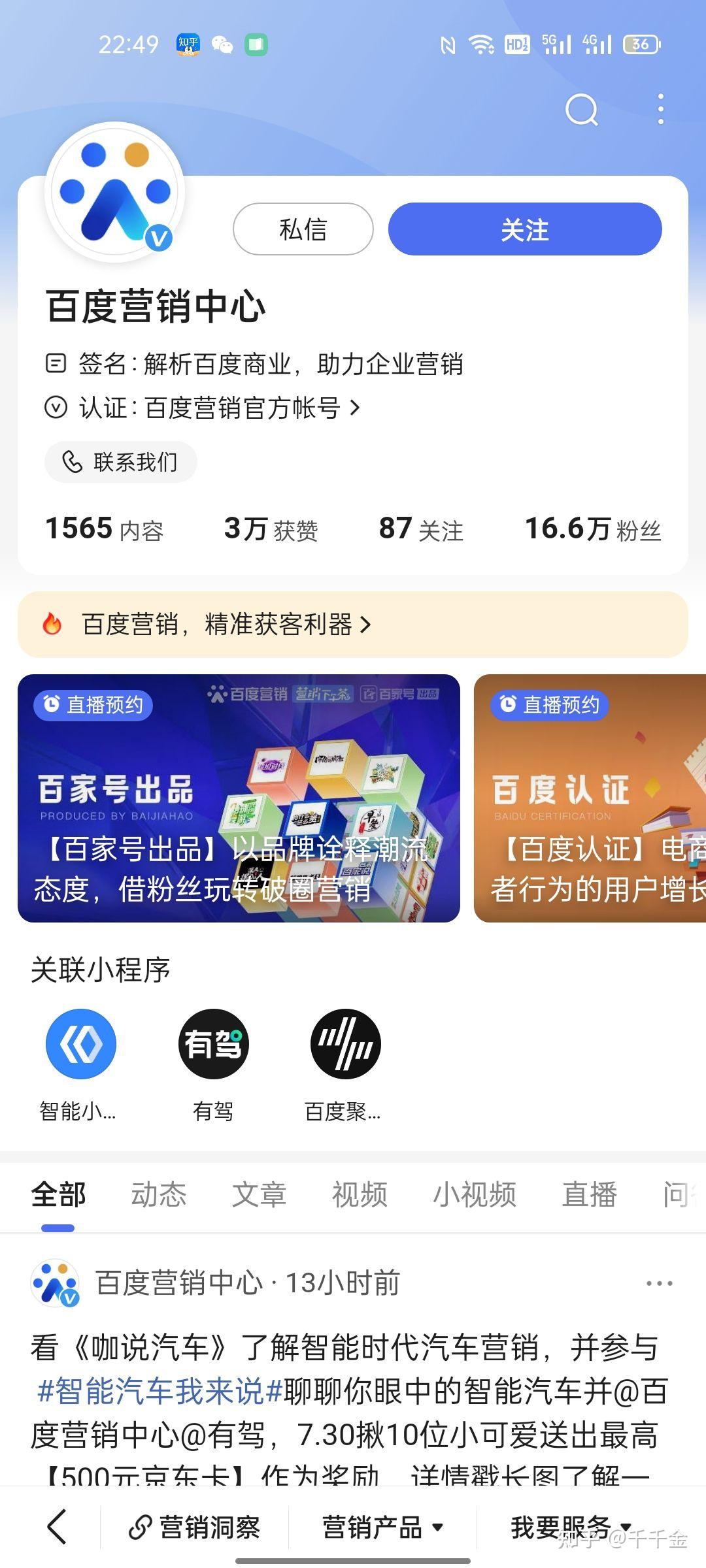The image size is (706, 1568).
Task: Open 营销洞察 in bottom bar
Action: (x=195, y=1527)
